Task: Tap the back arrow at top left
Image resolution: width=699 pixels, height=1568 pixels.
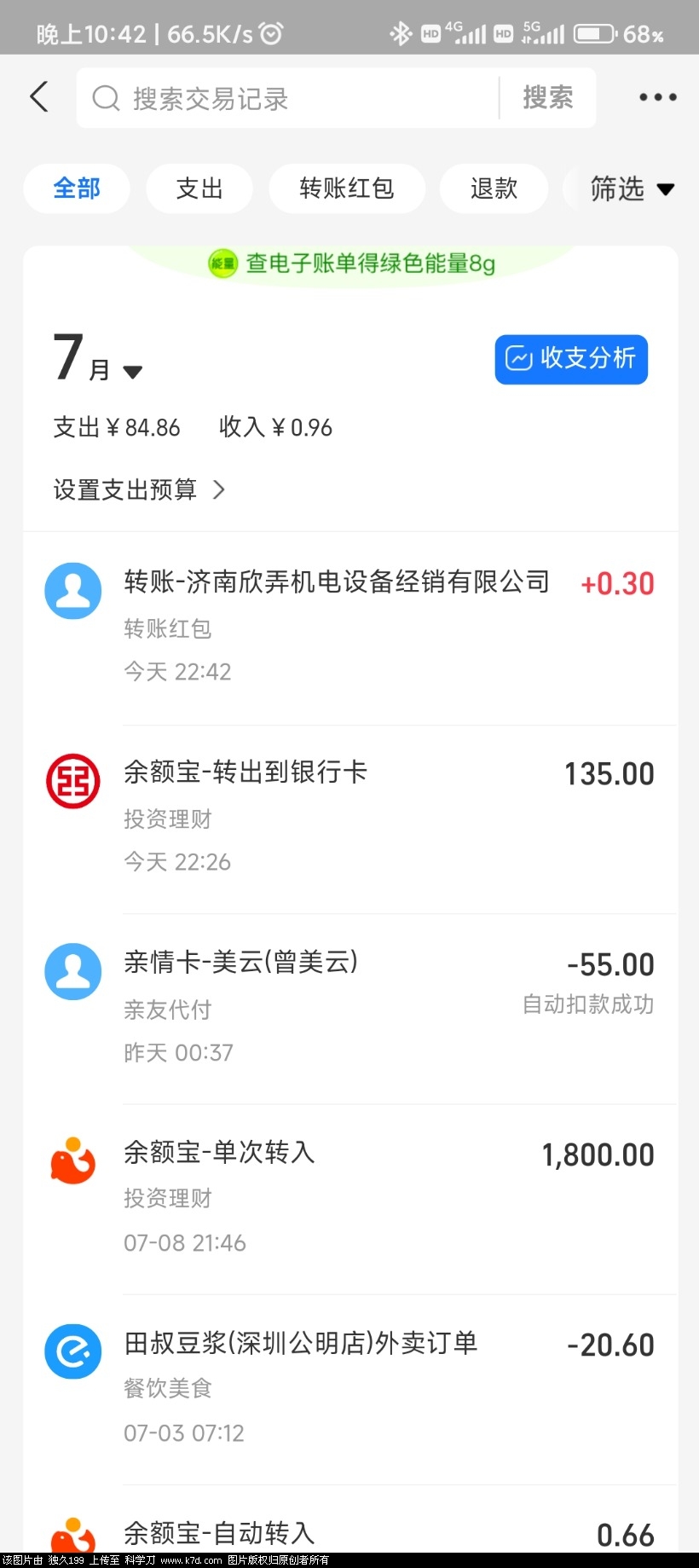Action: 38,96
